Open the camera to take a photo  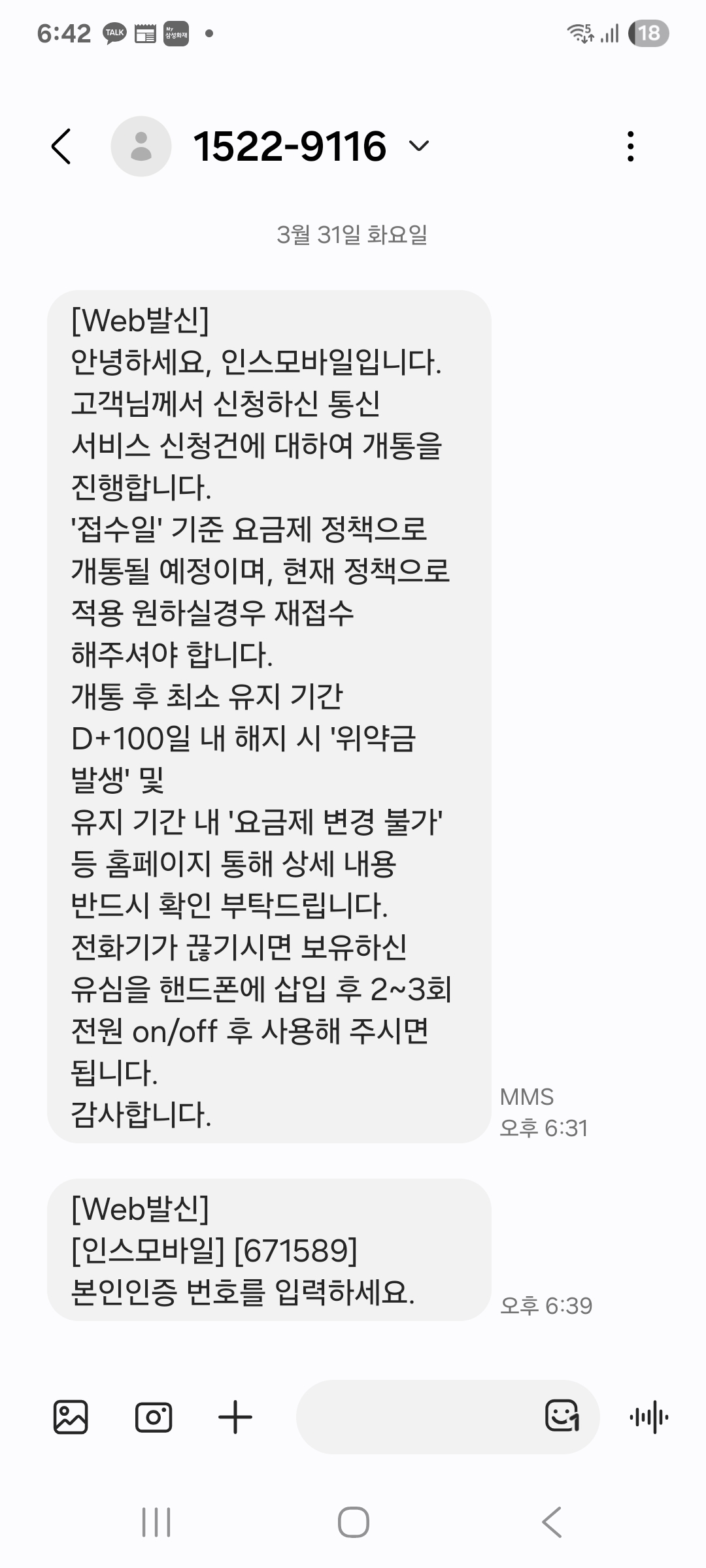coord(153,1417)
